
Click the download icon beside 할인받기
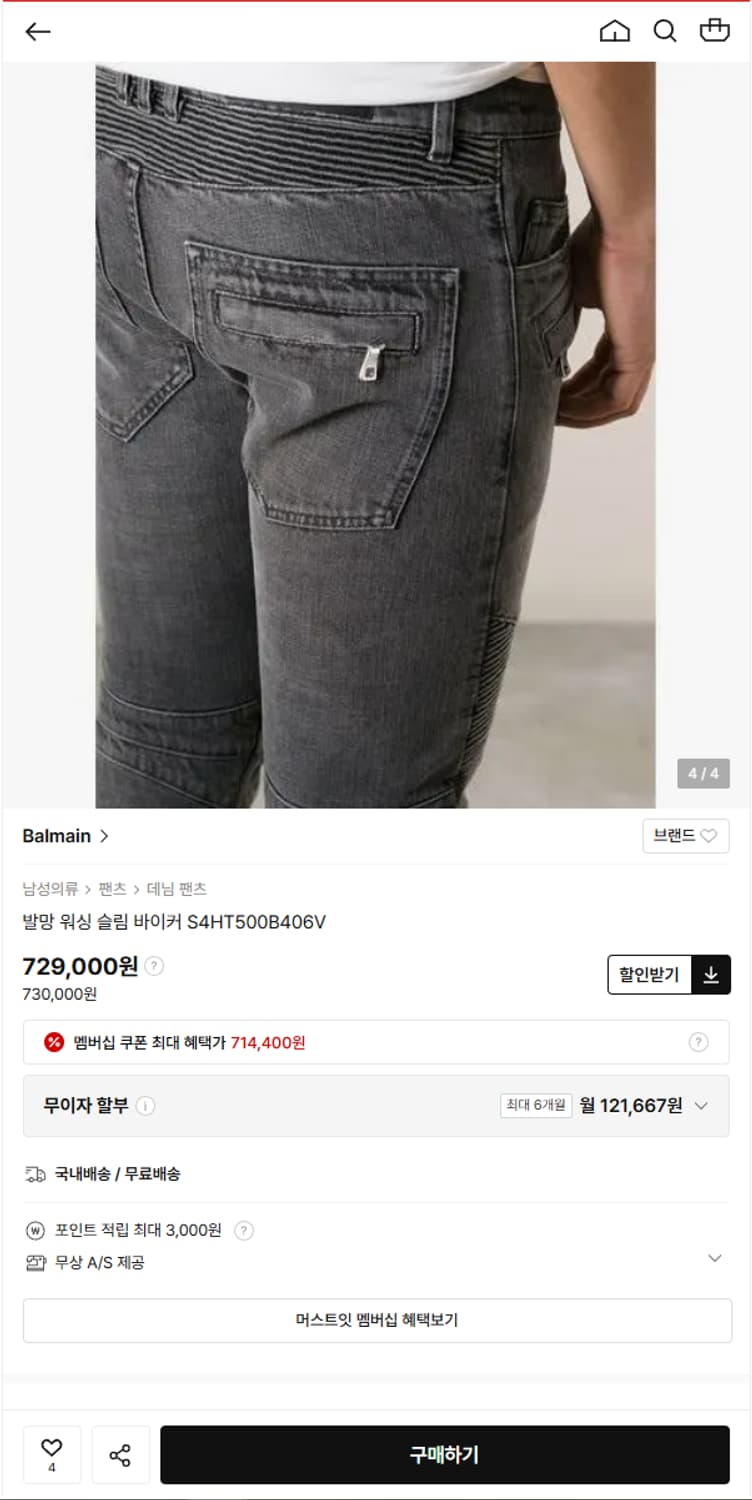pyautogui.click(x=713, y=975)
